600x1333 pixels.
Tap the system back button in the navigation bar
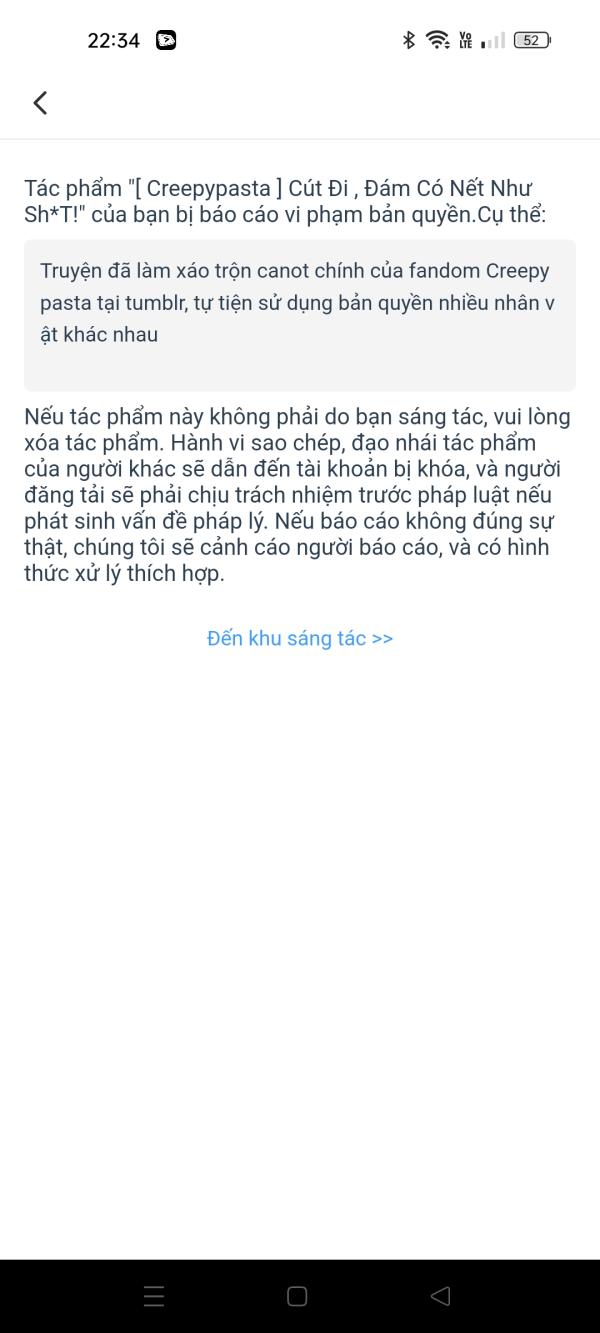[440, 1296]
